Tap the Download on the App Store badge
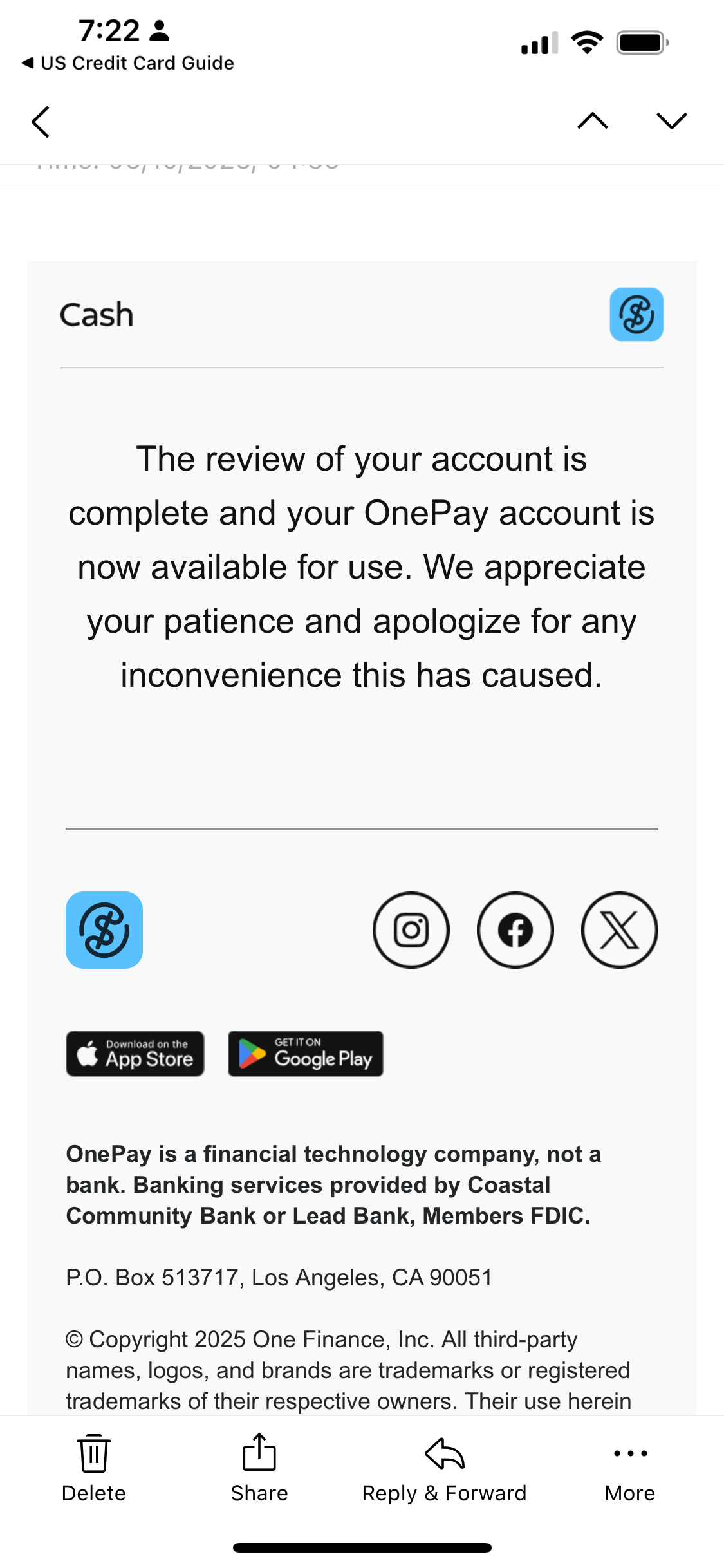The image size is (724, 1568). pos(135,1054)
